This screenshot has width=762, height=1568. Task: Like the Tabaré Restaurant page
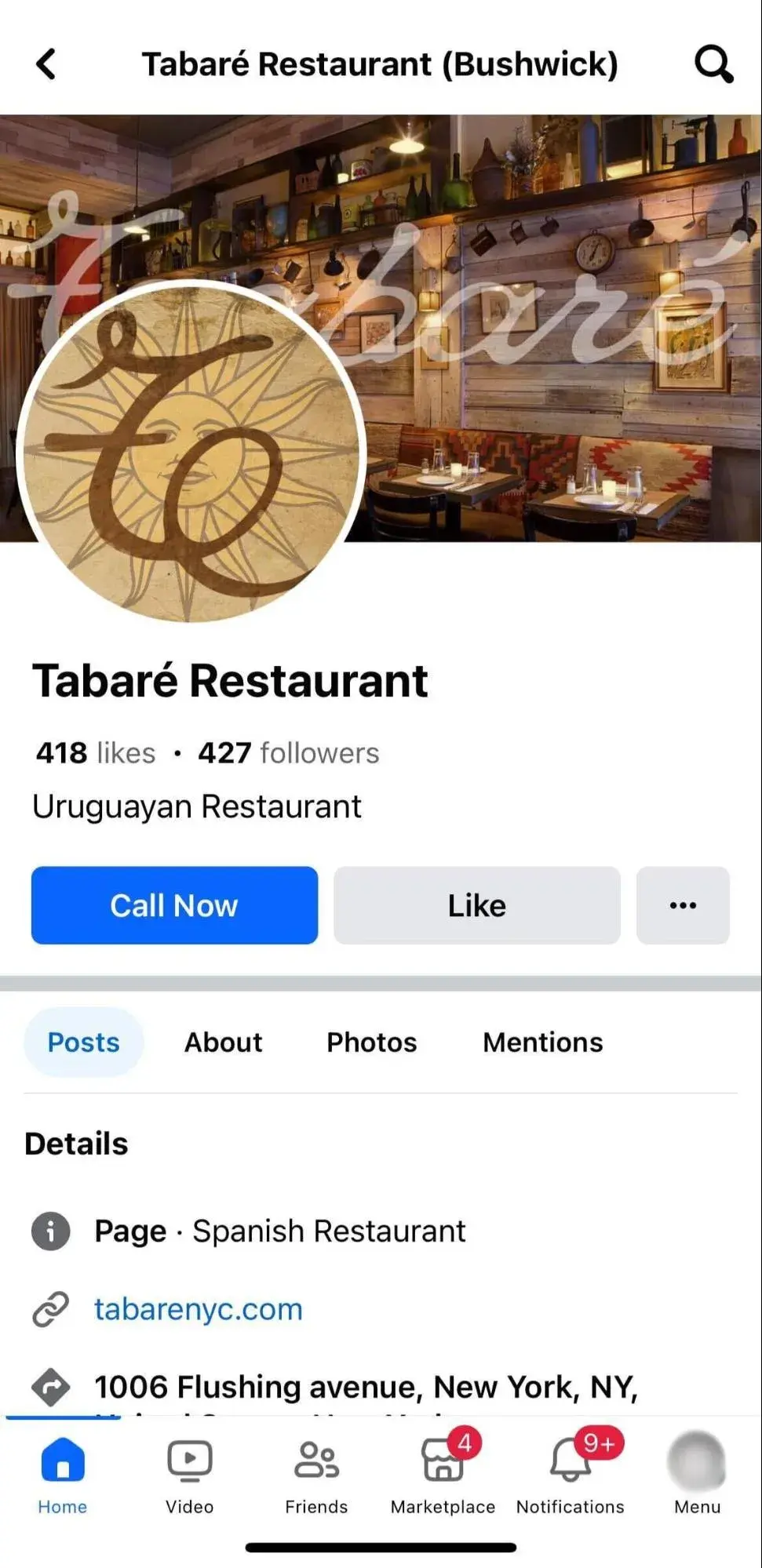476,905
